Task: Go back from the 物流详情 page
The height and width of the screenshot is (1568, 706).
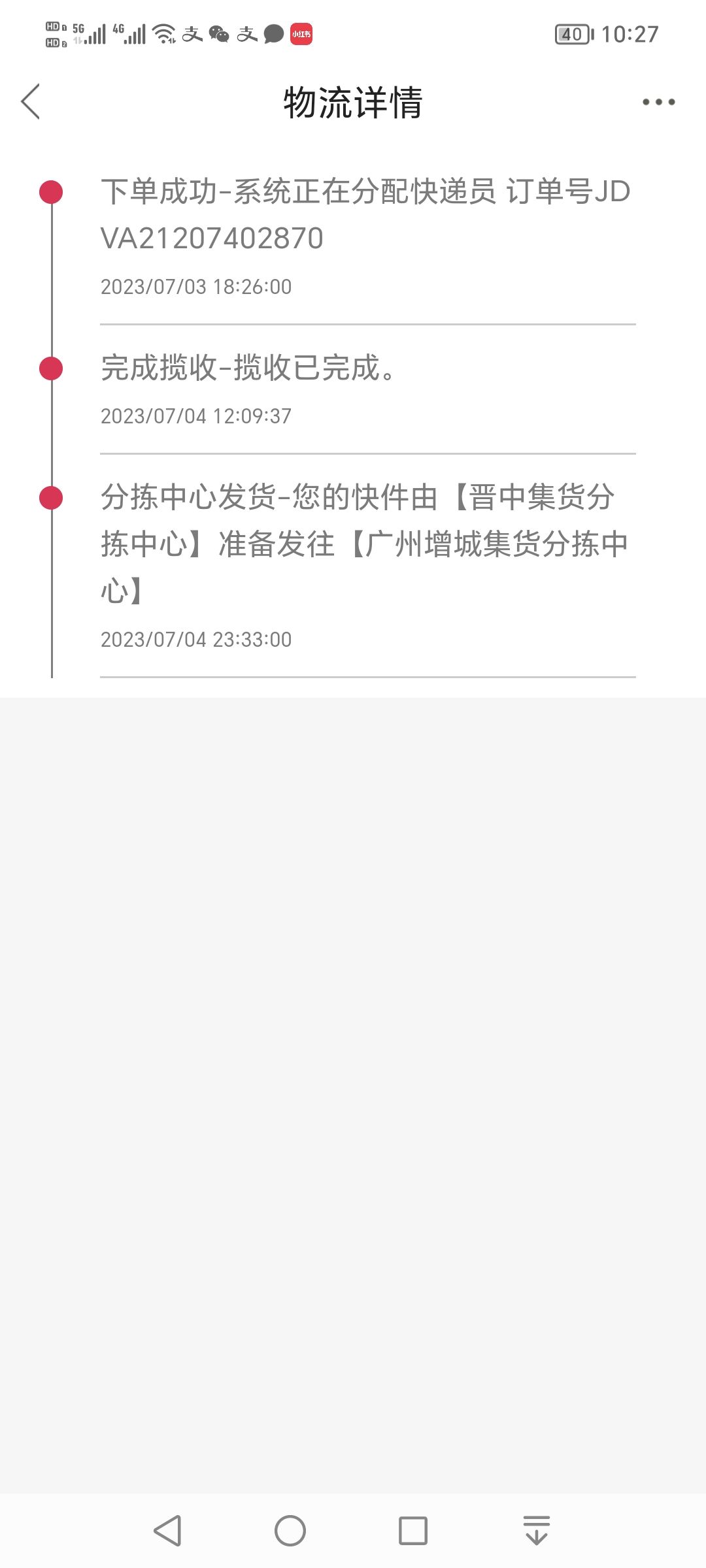Action: point(31,102)
